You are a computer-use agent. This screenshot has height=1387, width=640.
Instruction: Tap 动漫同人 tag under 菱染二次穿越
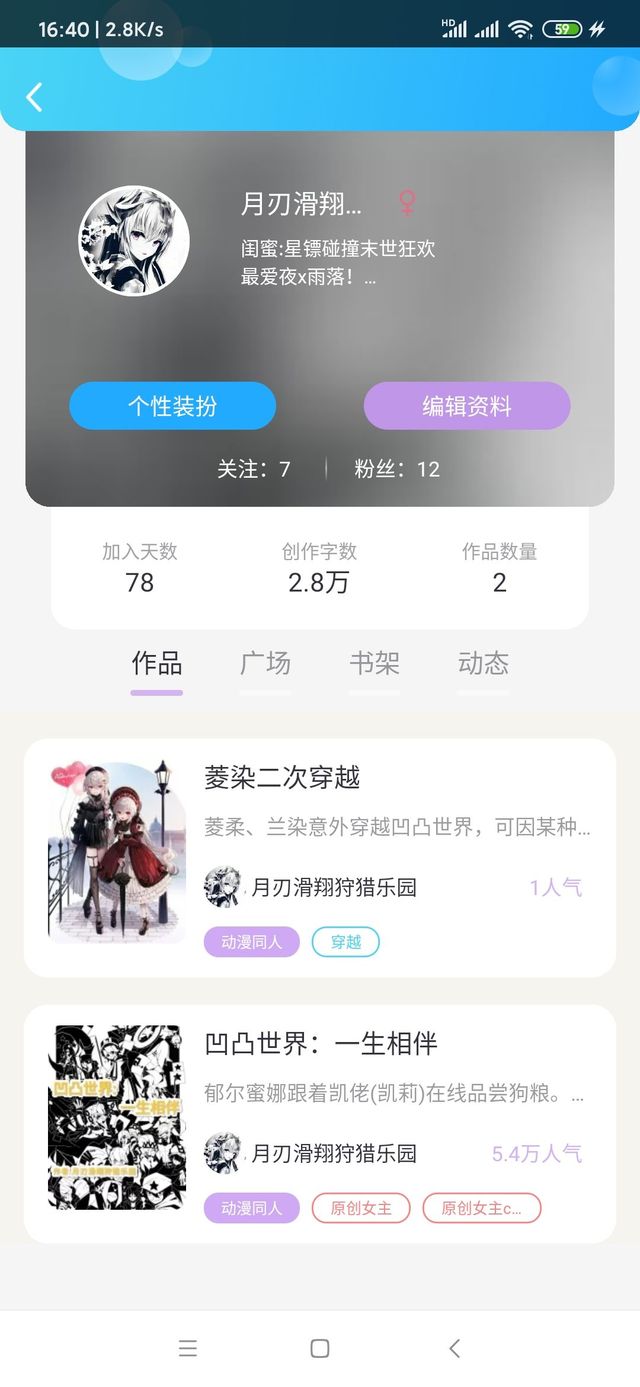click(x=252, y=942)
